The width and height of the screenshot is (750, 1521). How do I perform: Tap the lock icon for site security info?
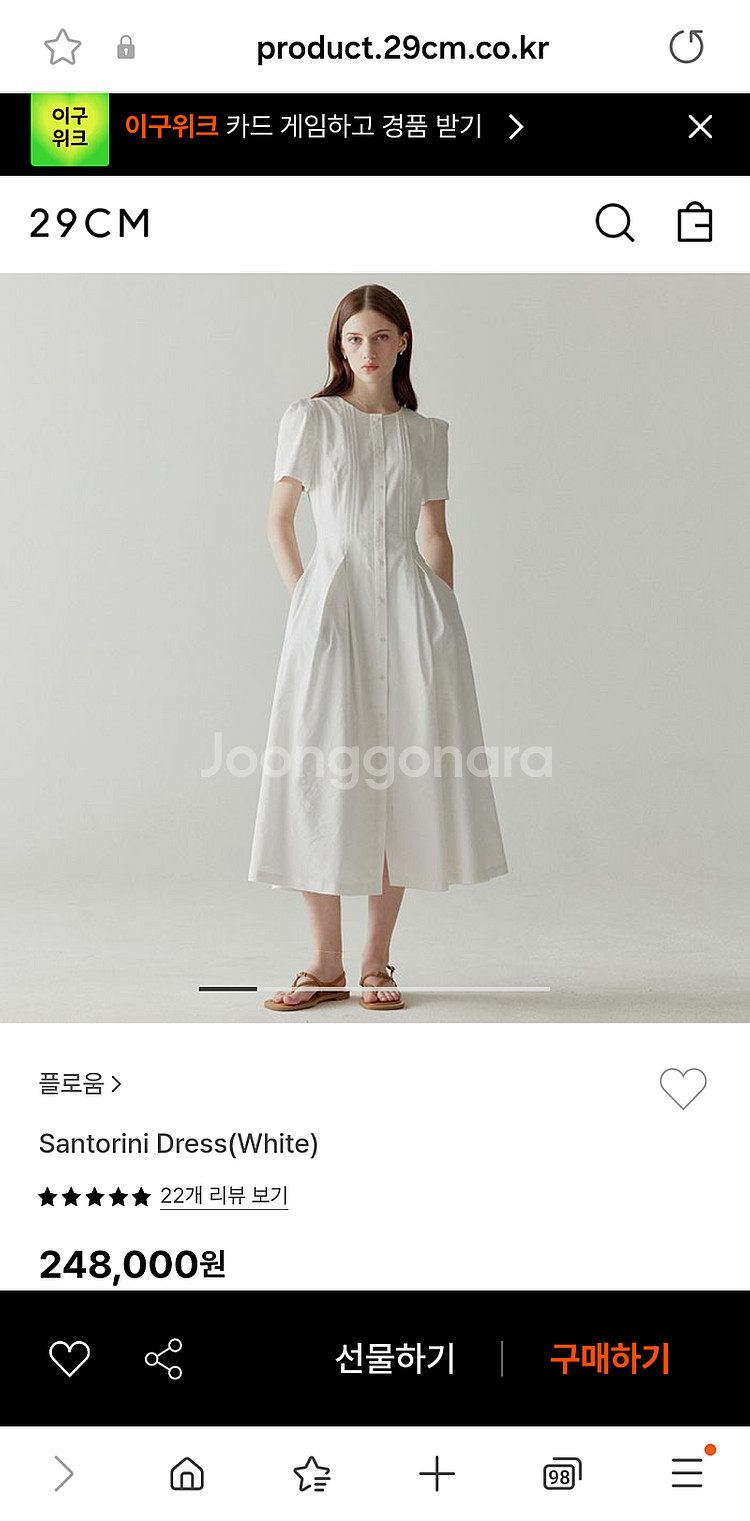pos(126,46)
